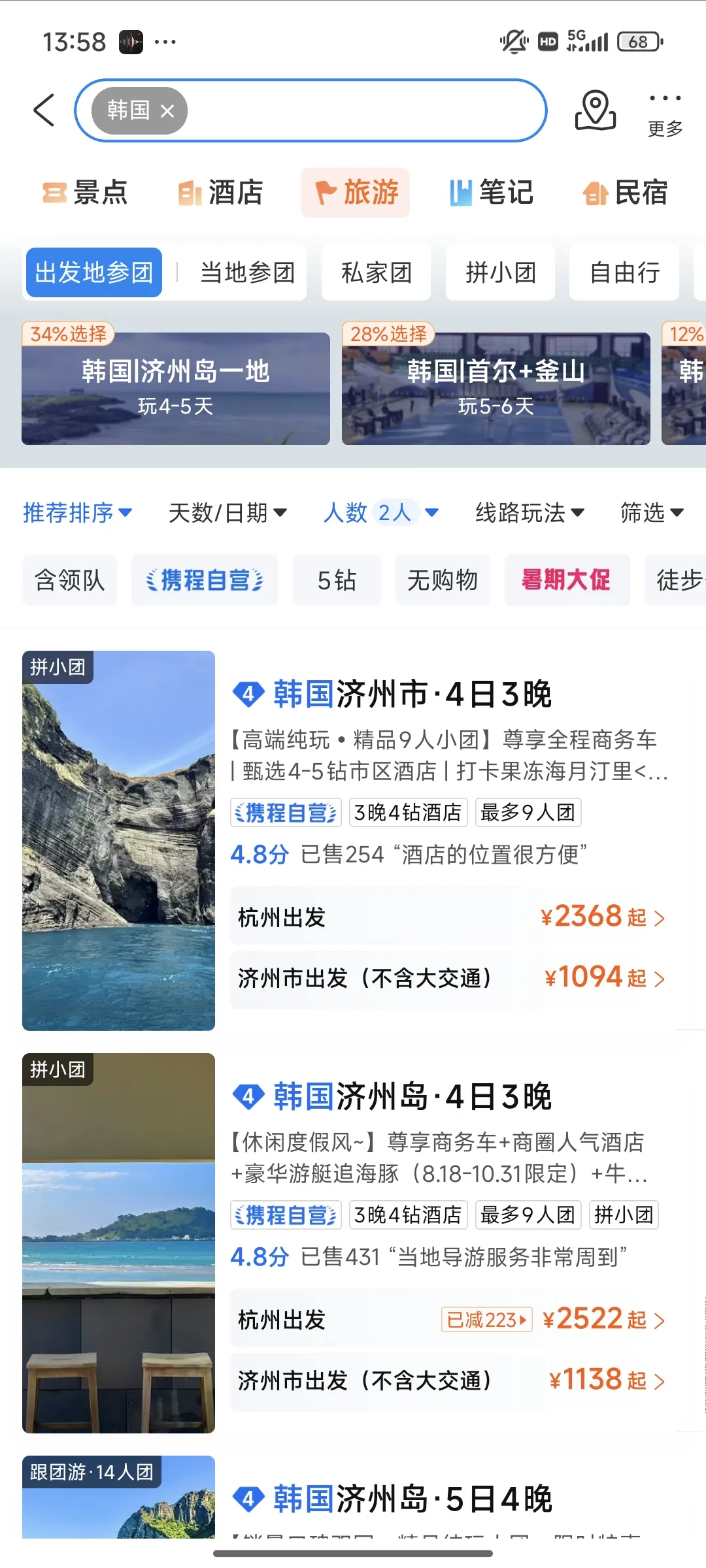The height and width of the screenshot is (1568, 706).
Task: Switch to the 酒店 tab
Action: click(220, 193)
